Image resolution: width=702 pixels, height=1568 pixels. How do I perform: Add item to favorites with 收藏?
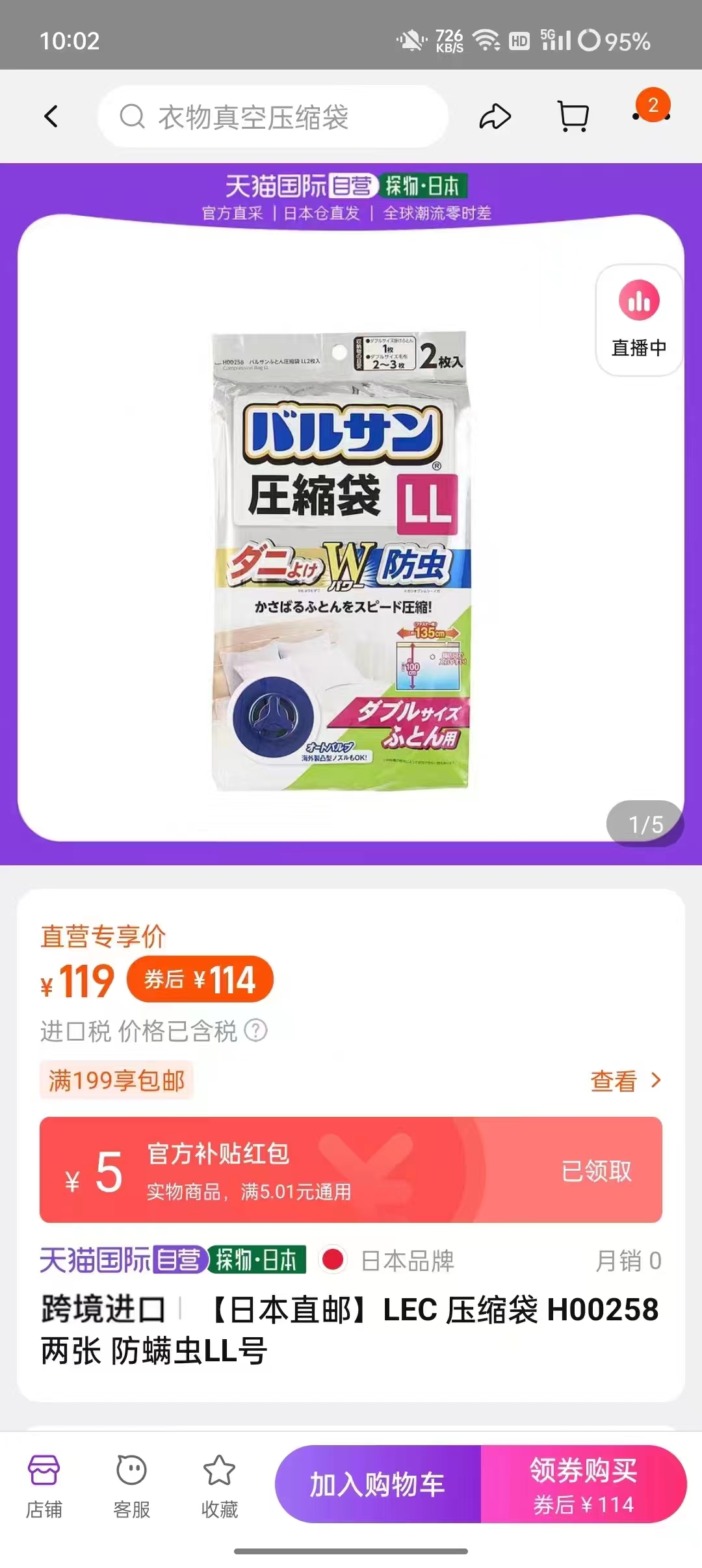220,1487
